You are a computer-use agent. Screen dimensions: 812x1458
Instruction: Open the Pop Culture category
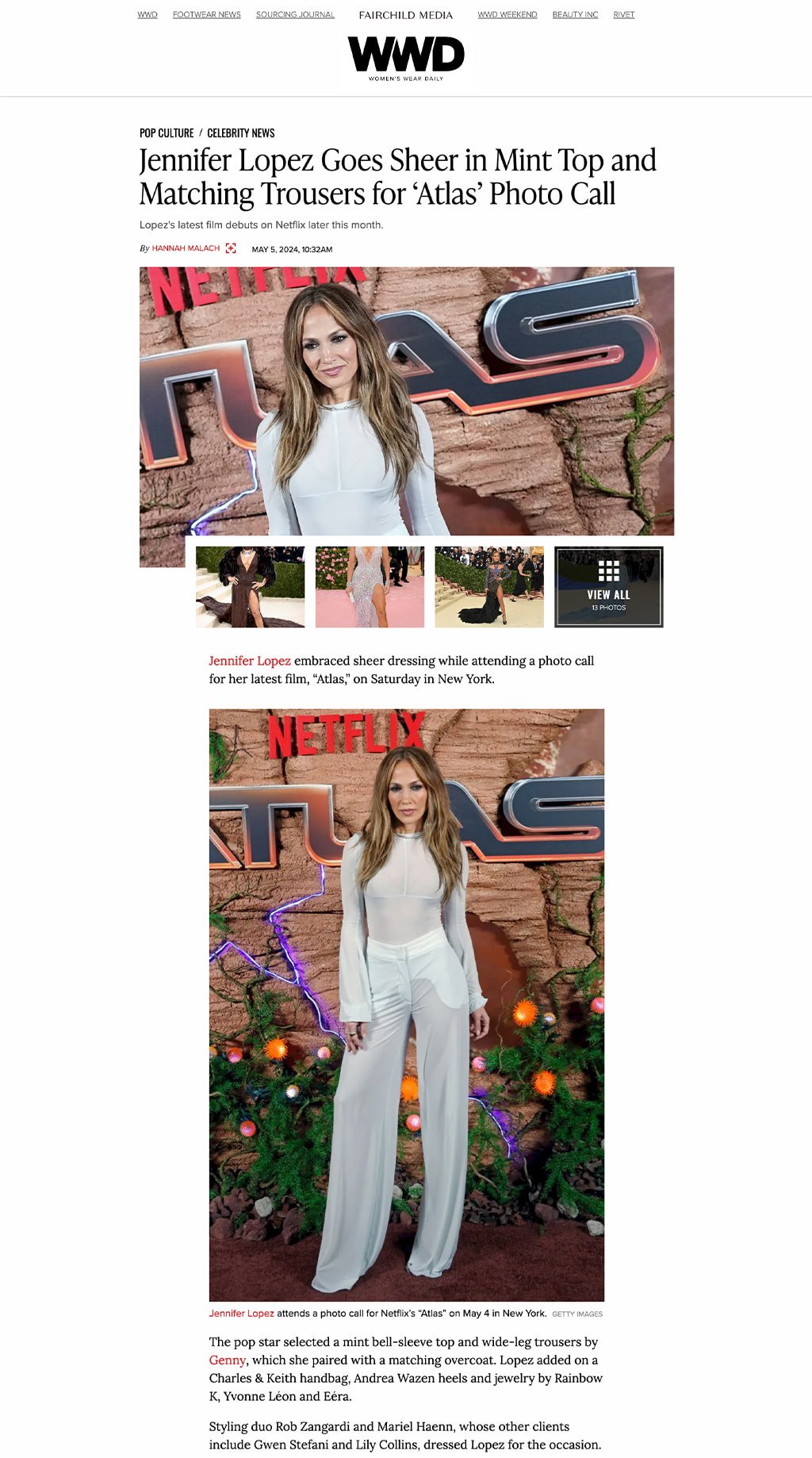(167, 133)
